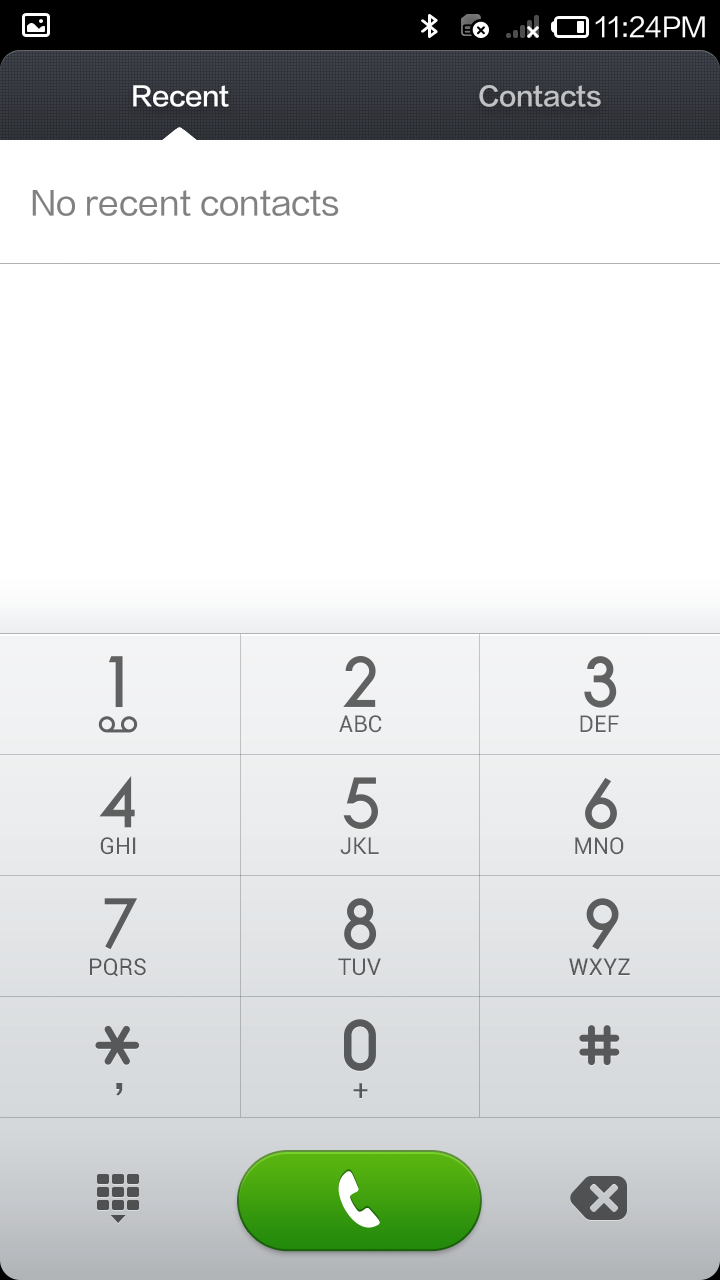Enter digit 7 PQRS
This screenshot has width=720, height=1280.
point(119,936)
